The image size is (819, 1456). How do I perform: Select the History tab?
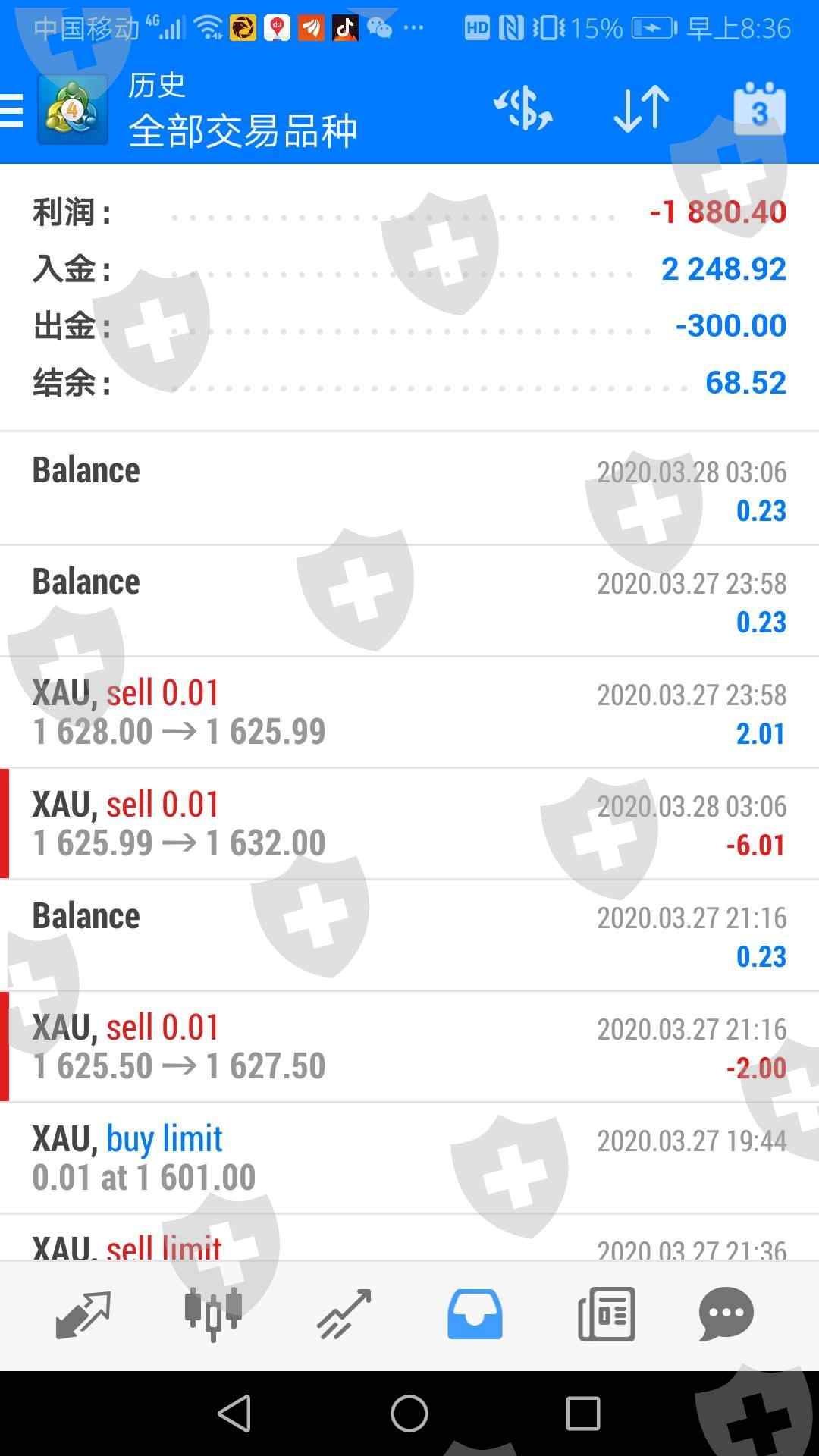(x=475, y=1315)
